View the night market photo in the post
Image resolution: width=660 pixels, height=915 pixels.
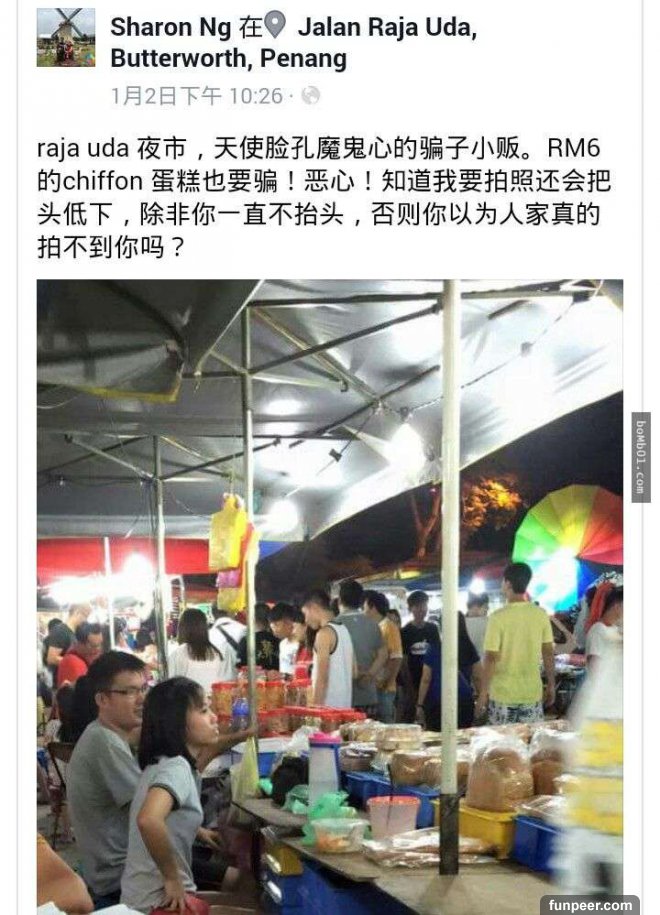tap(330, 595)
